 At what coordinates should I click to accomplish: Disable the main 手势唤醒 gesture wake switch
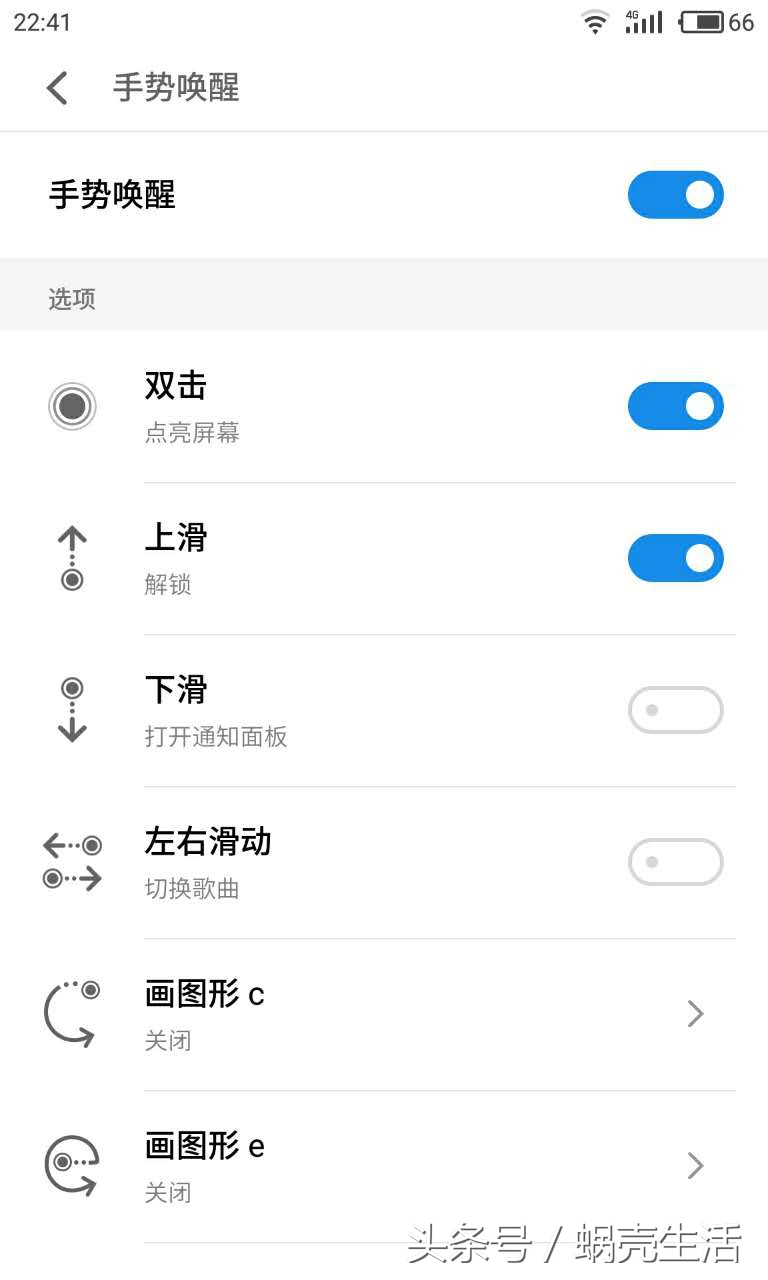click(x=676, y=194)
